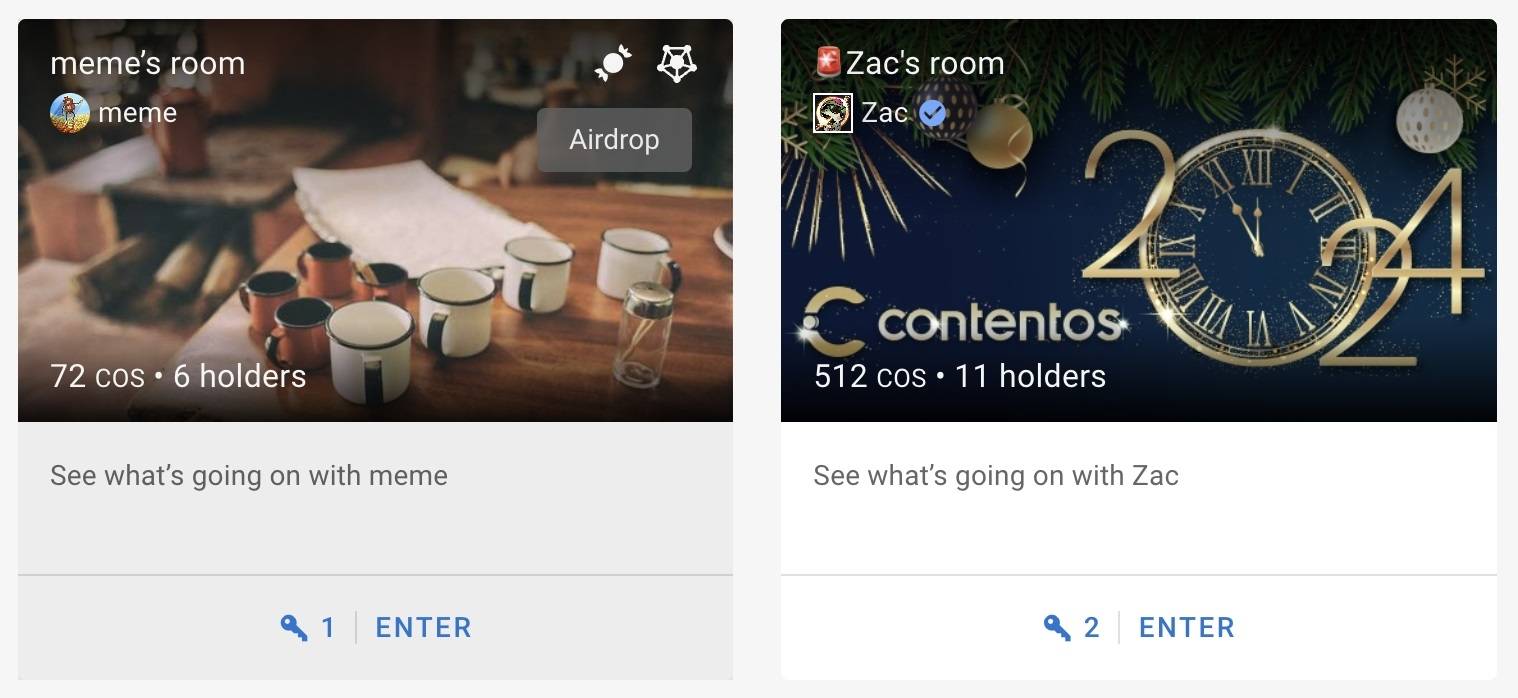Image resolution: width=1518 pixels, height=698 pixels.
Task: Open meme's room card image
Action: pyautogui.click(x=375, y=250)
